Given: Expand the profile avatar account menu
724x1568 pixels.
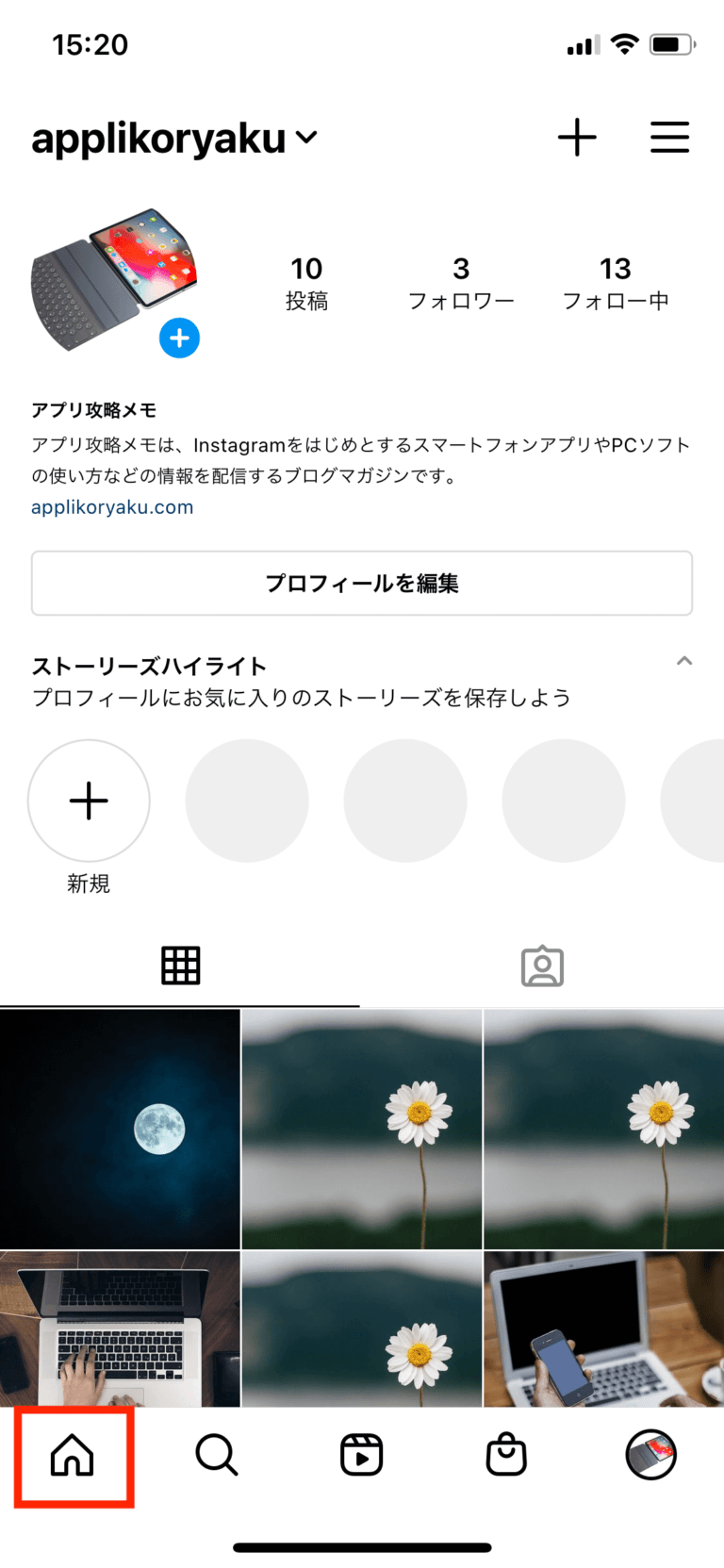Looking at the screenshot, I should (650, 1455).
